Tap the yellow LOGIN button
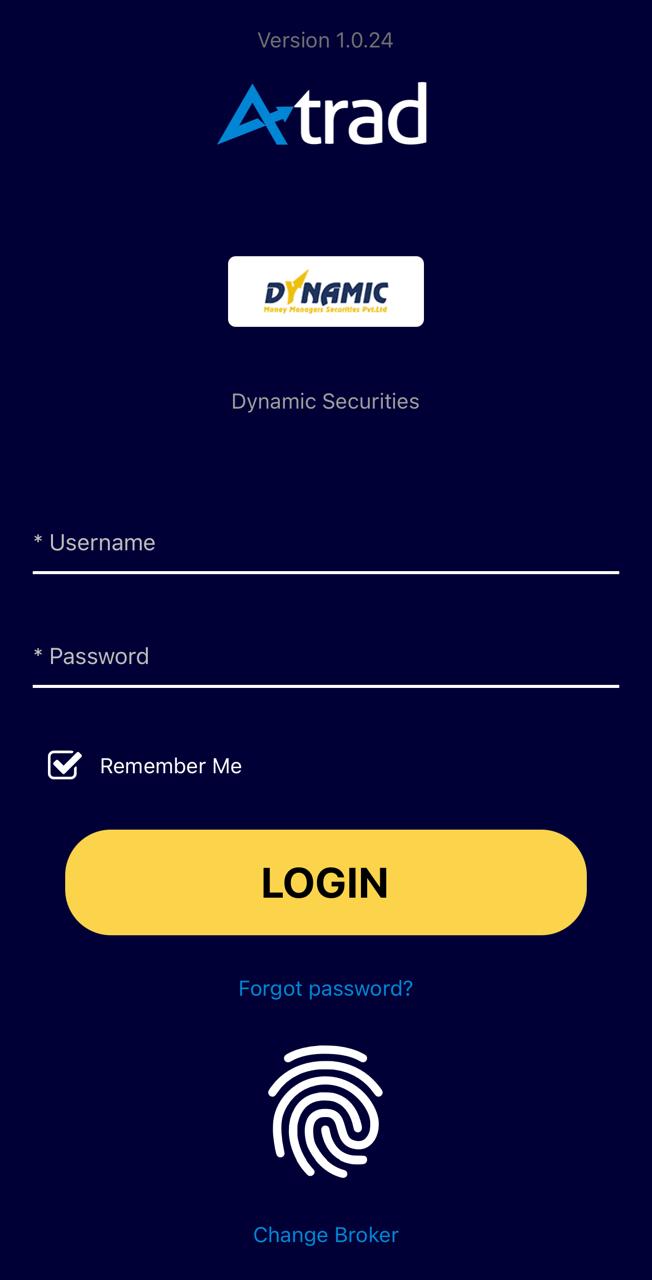 325,882
